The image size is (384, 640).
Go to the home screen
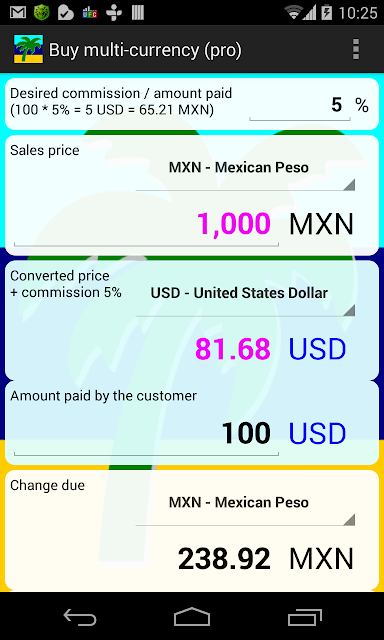tap(192, 616)
